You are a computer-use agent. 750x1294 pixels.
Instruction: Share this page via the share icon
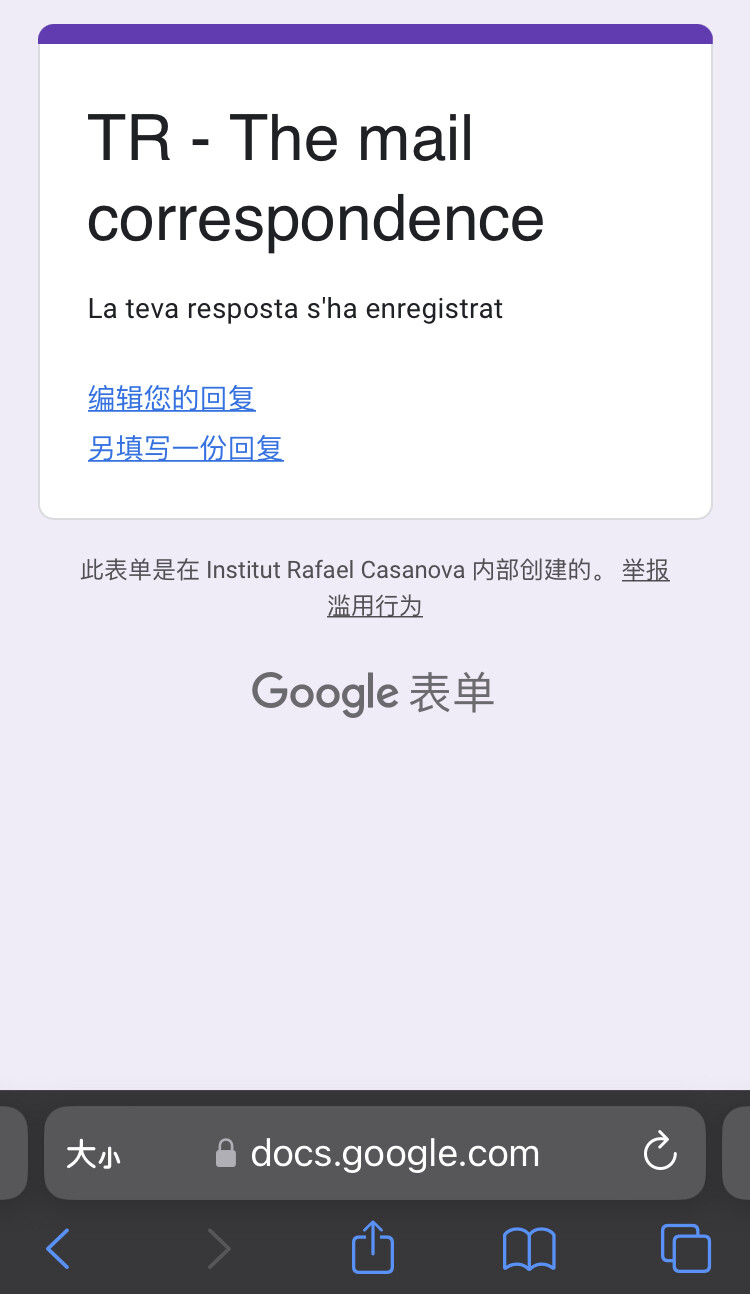pyautogui.click(x=373, y=1246)
